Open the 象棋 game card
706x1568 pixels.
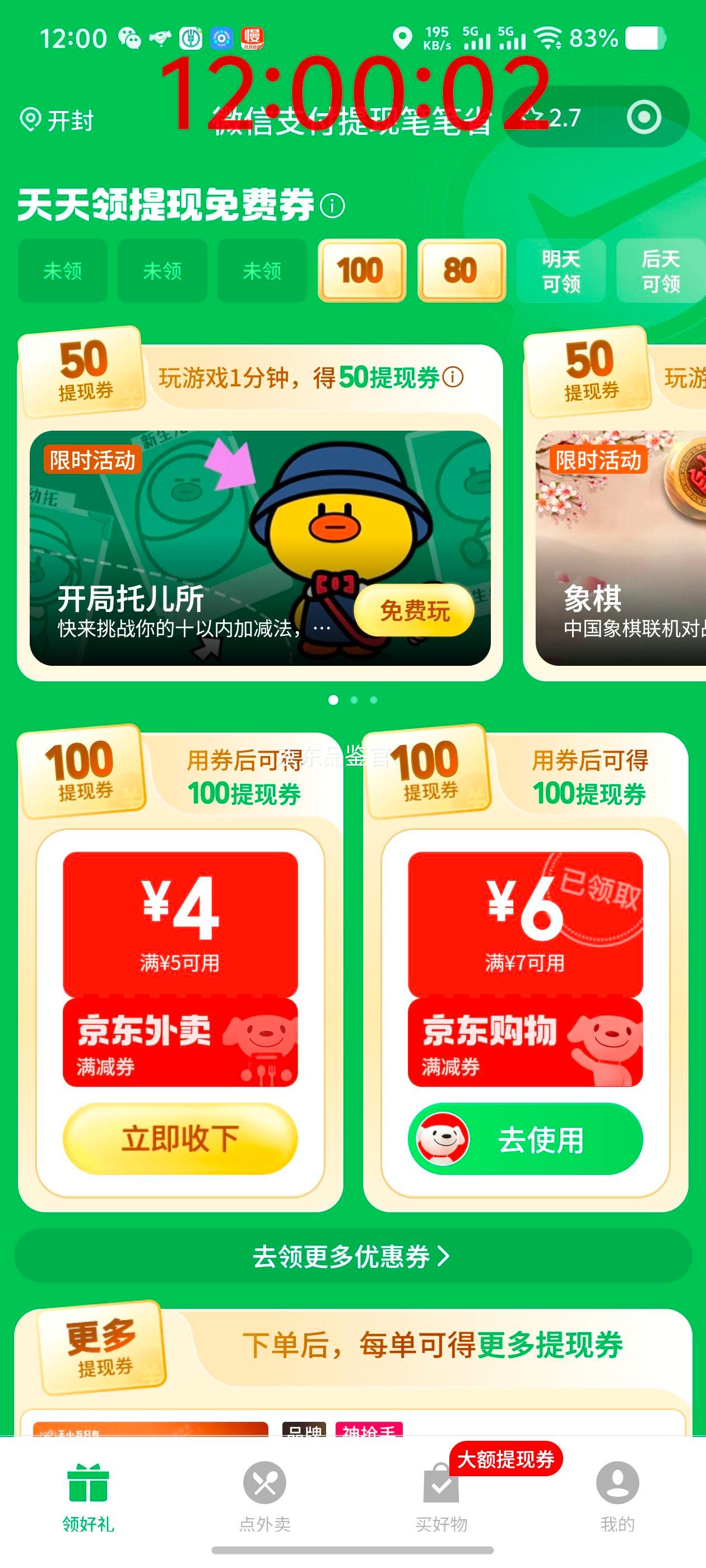pos(620,548)
